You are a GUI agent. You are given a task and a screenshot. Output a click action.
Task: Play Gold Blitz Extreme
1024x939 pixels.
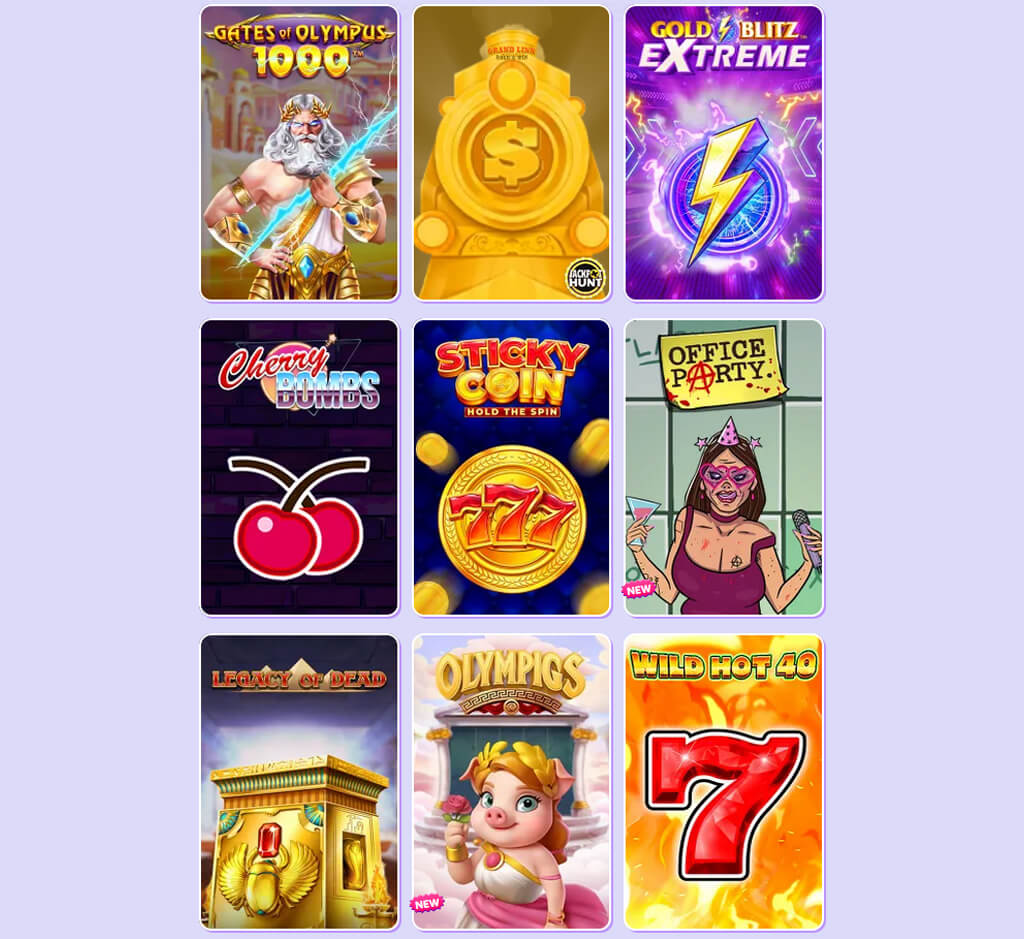(723, 153)
